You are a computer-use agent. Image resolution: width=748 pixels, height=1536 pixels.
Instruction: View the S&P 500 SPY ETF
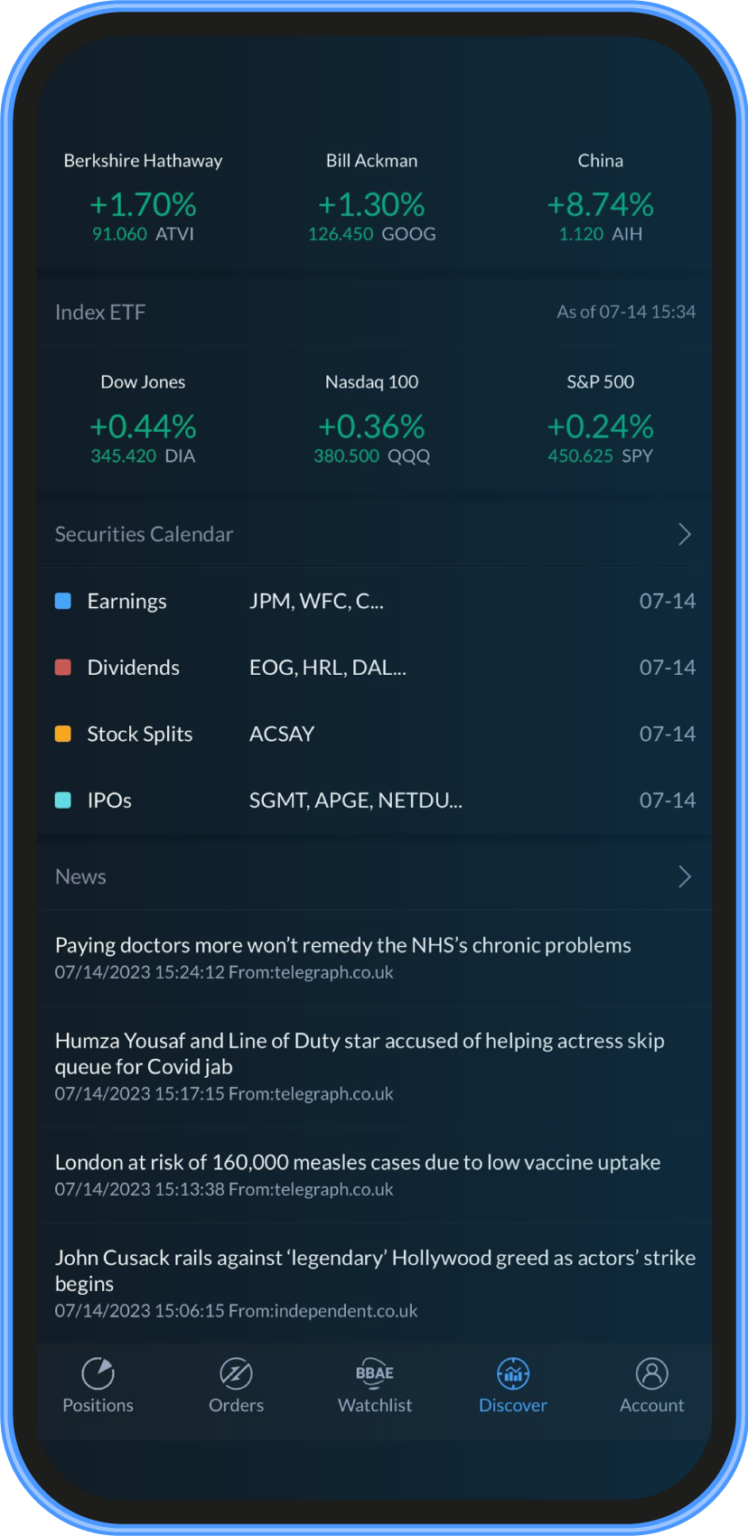(600, 419)
